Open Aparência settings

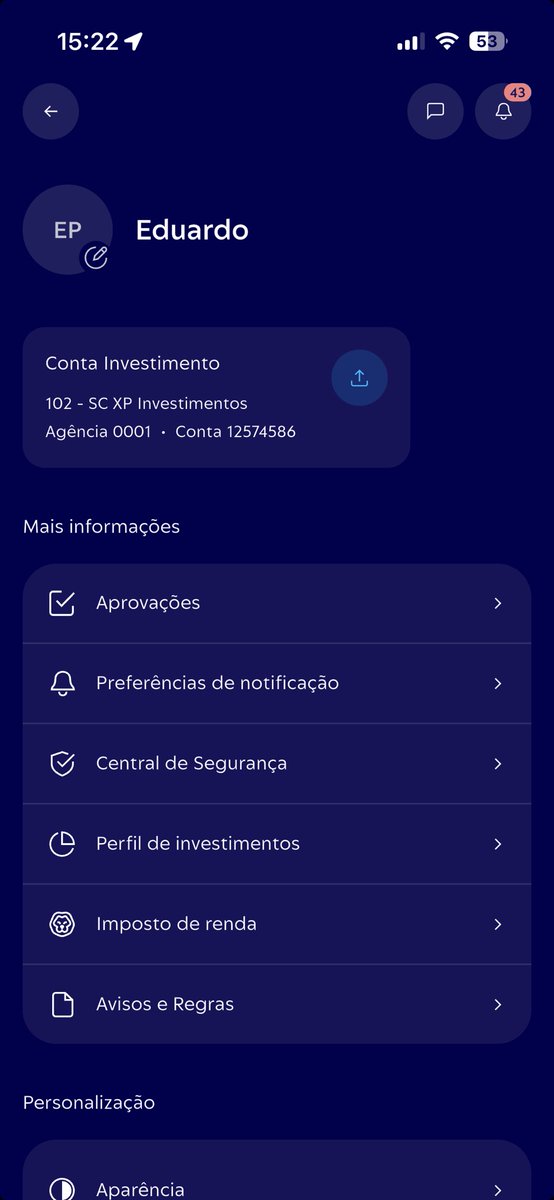277,1180
